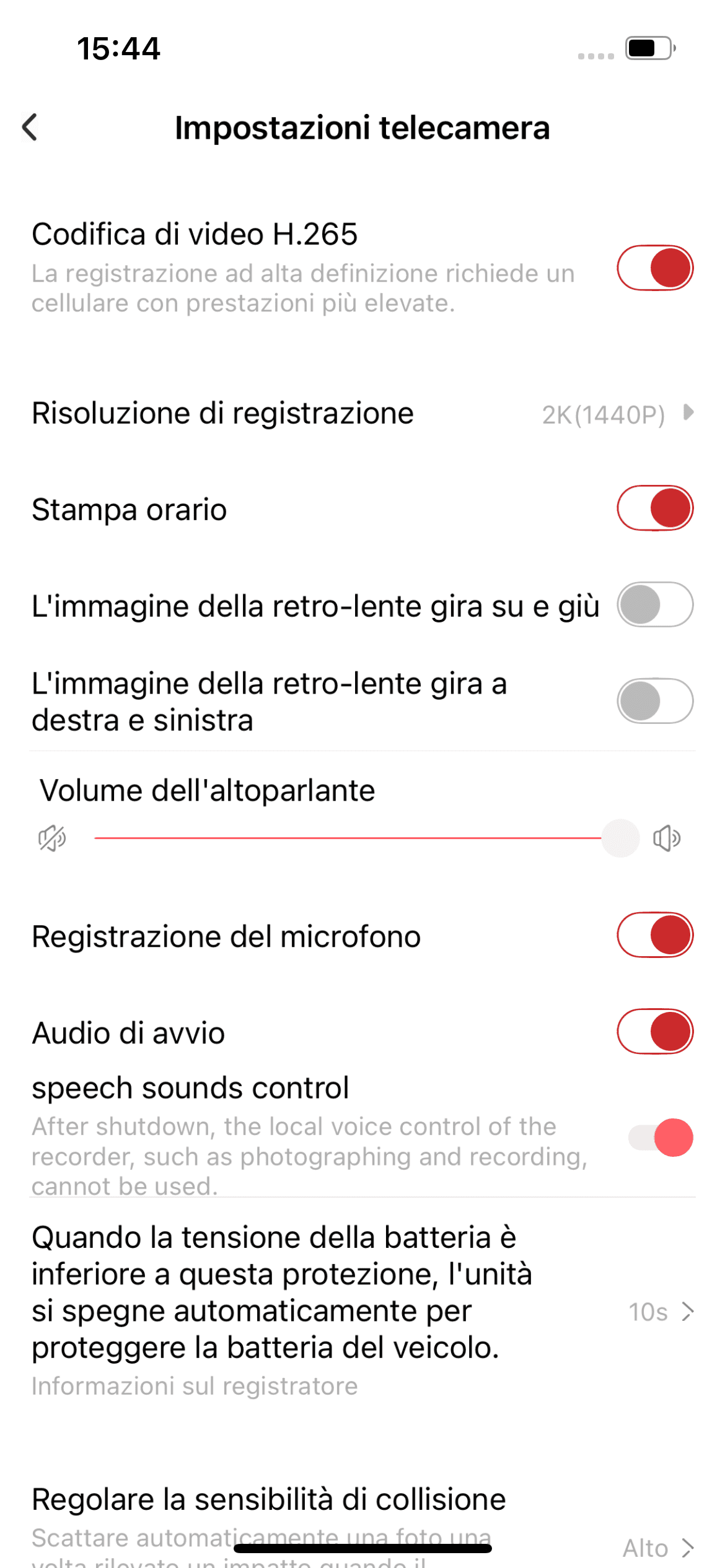Viewport: 725px width, 1568px height.
Task: Turn off Stampa orario
Action: tap(655, 508)
